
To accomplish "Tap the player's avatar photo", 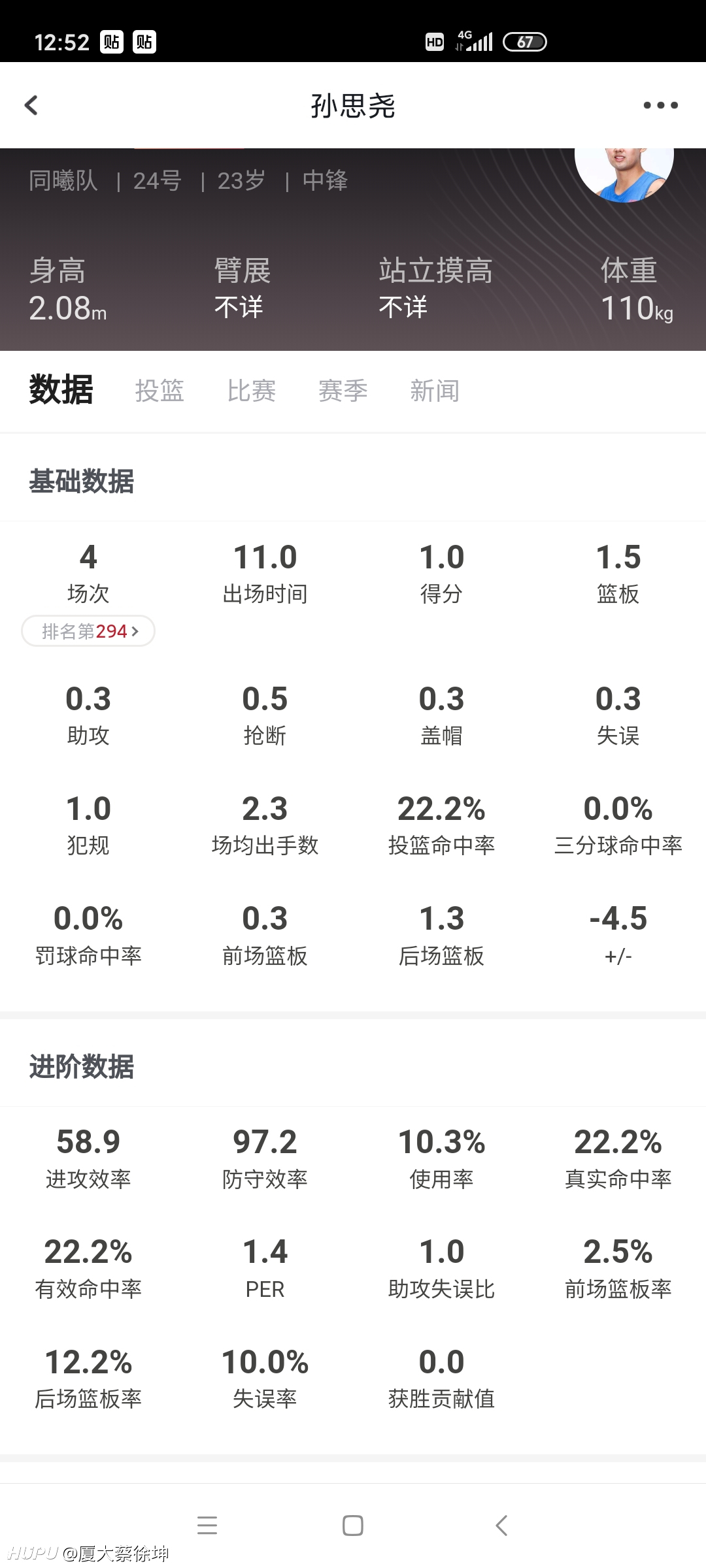I will (x=624, y=174).
